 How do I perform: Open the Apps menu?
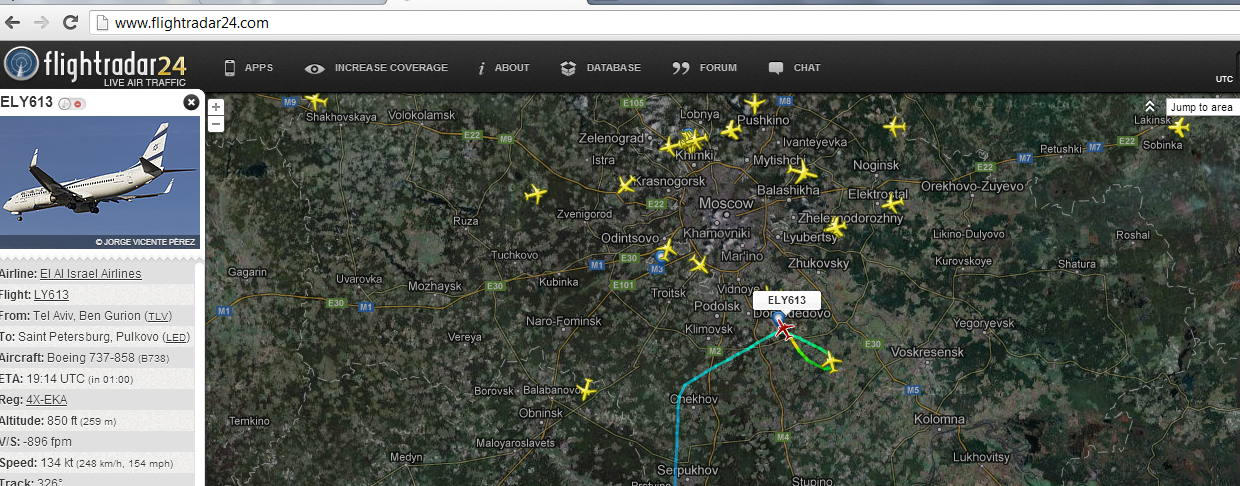coord(248,68)
